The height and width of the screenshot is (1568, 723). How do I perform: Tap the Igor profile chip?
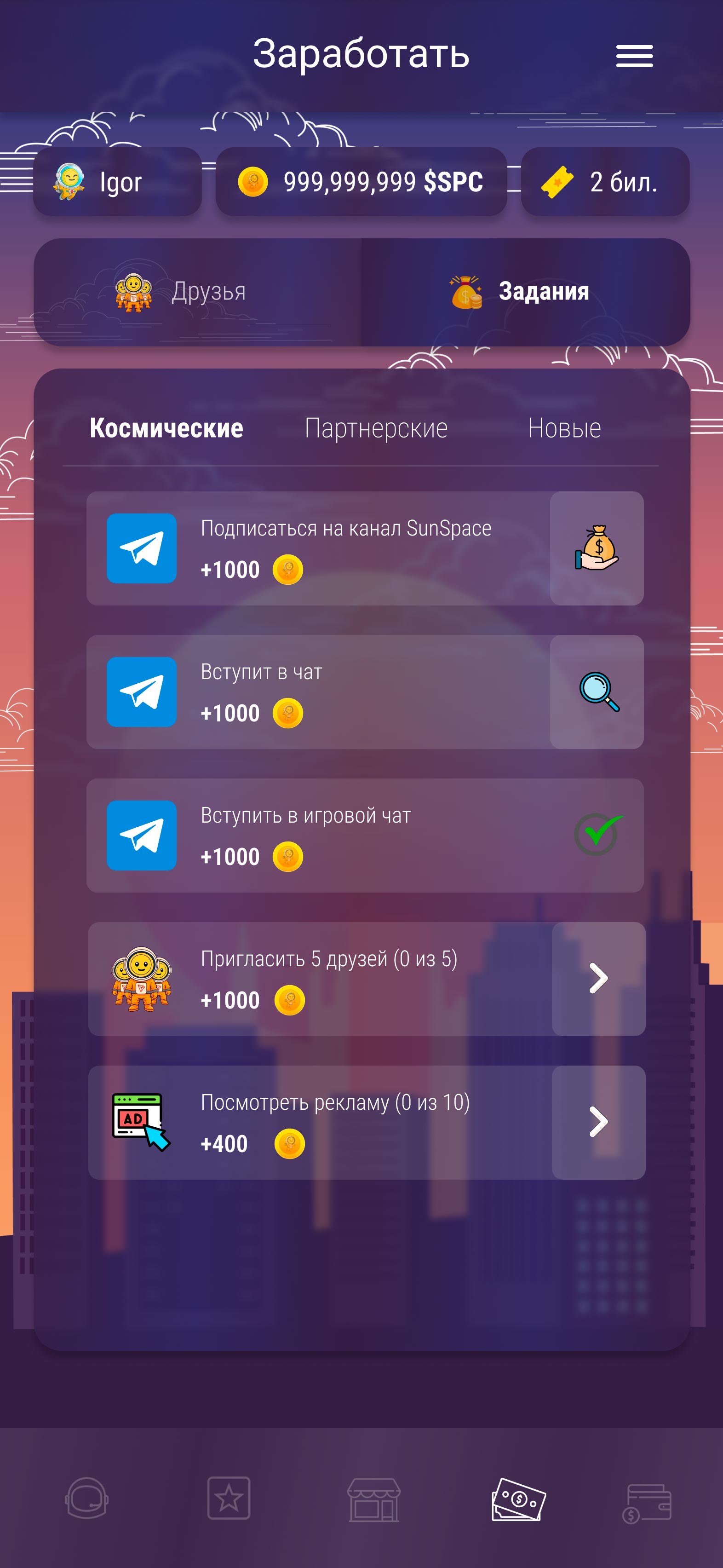117,181
